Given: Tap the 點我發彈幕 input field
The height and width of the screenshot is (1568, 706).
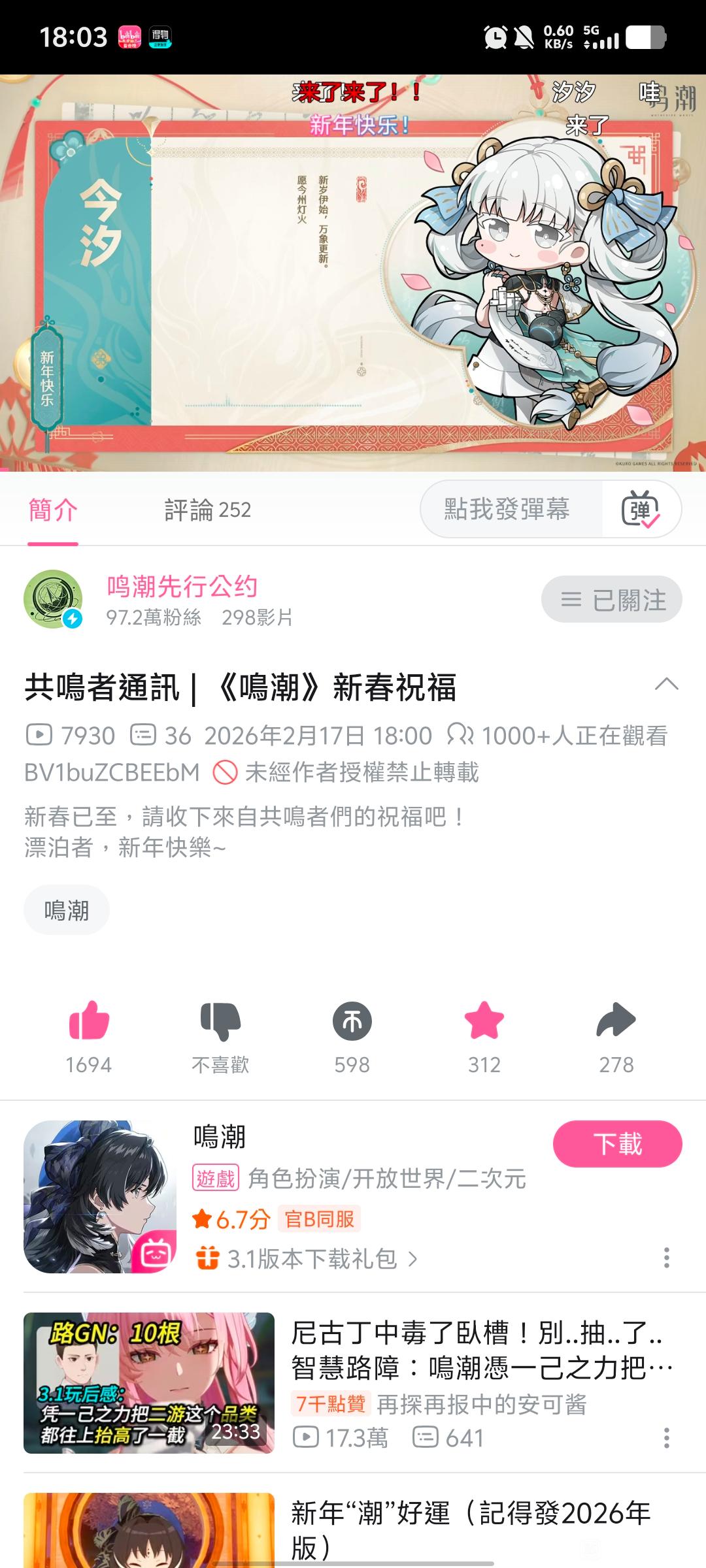Looking at the screenshot, I should click(507, 509).
